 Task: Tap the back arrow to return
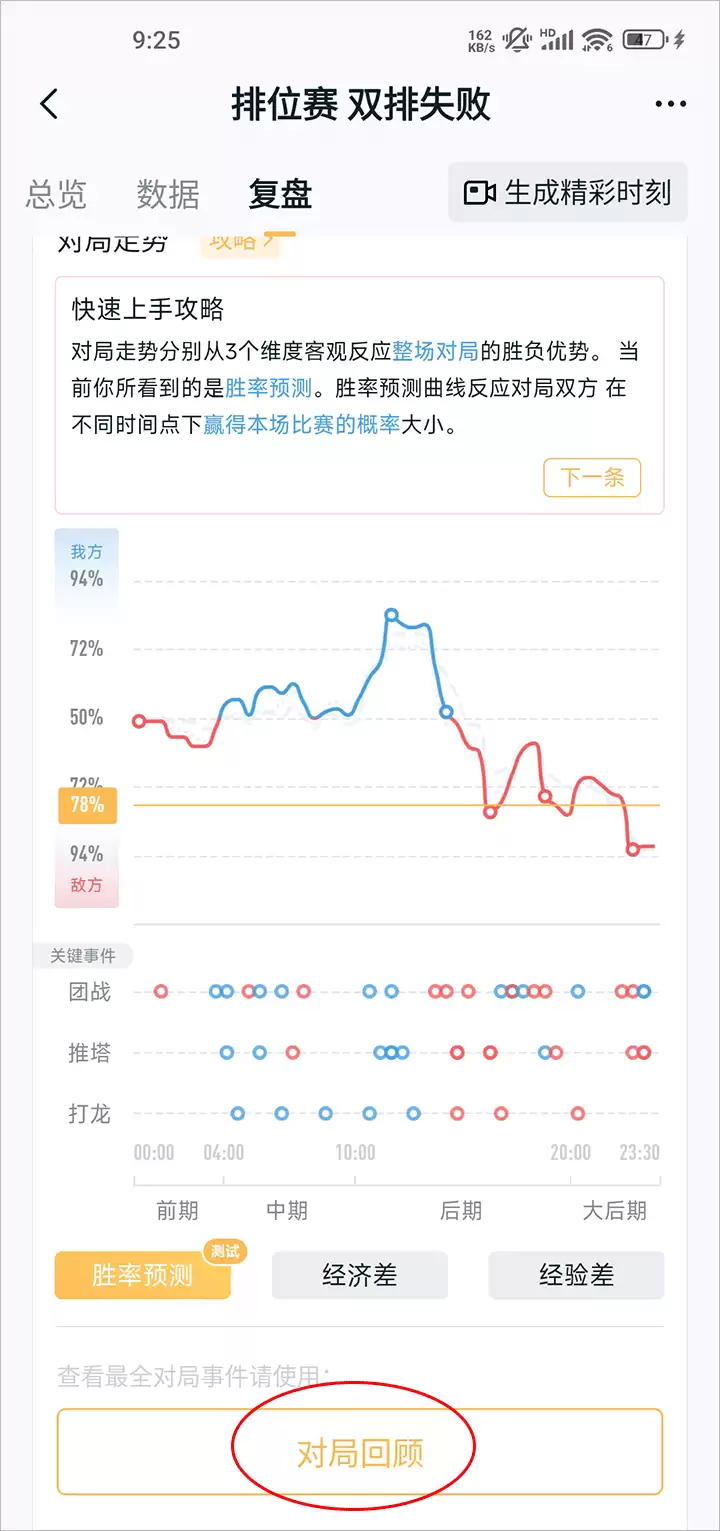point(50,104)
